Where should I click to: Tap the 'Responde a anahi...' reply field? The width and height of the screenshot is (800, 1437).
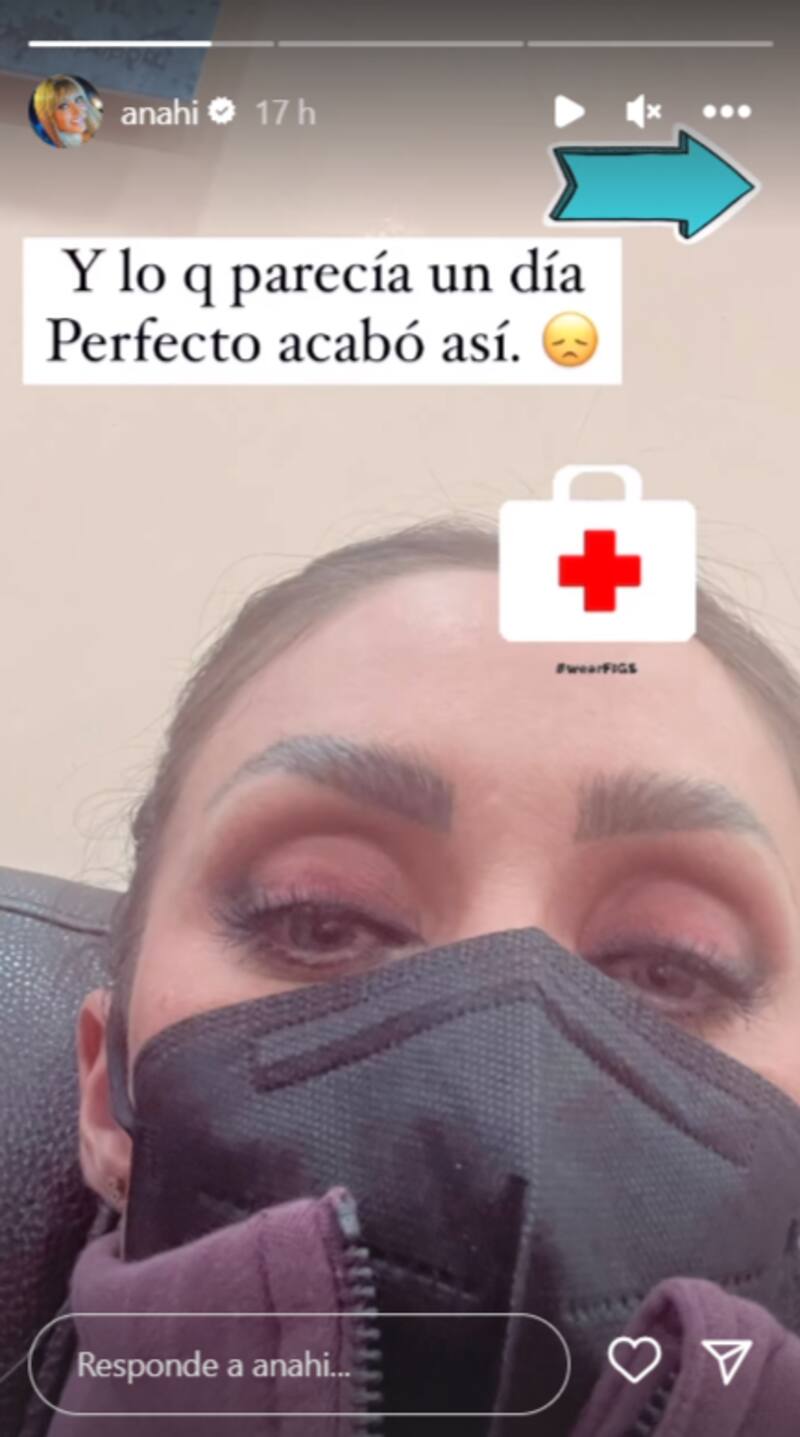click(298, 1364)
